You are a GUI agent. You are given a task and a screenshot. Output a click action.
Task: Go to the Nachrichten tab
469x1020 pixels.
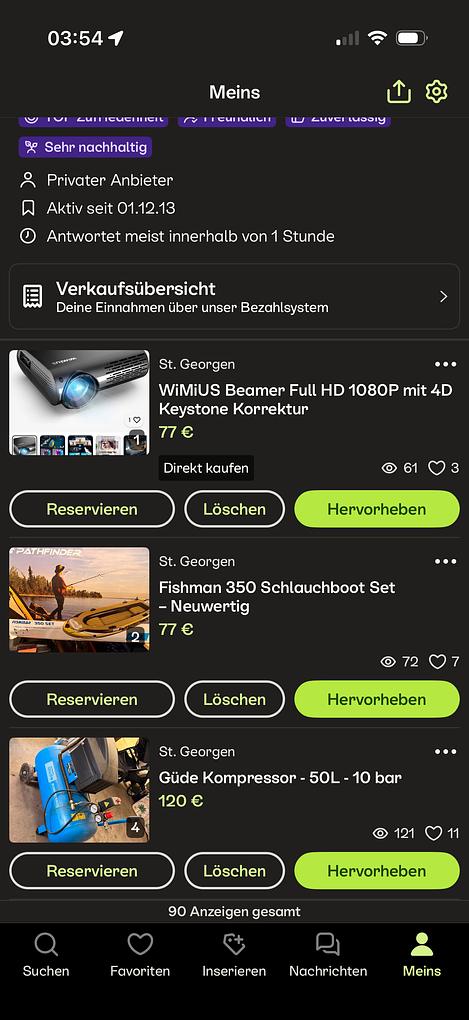click(328, 955)
